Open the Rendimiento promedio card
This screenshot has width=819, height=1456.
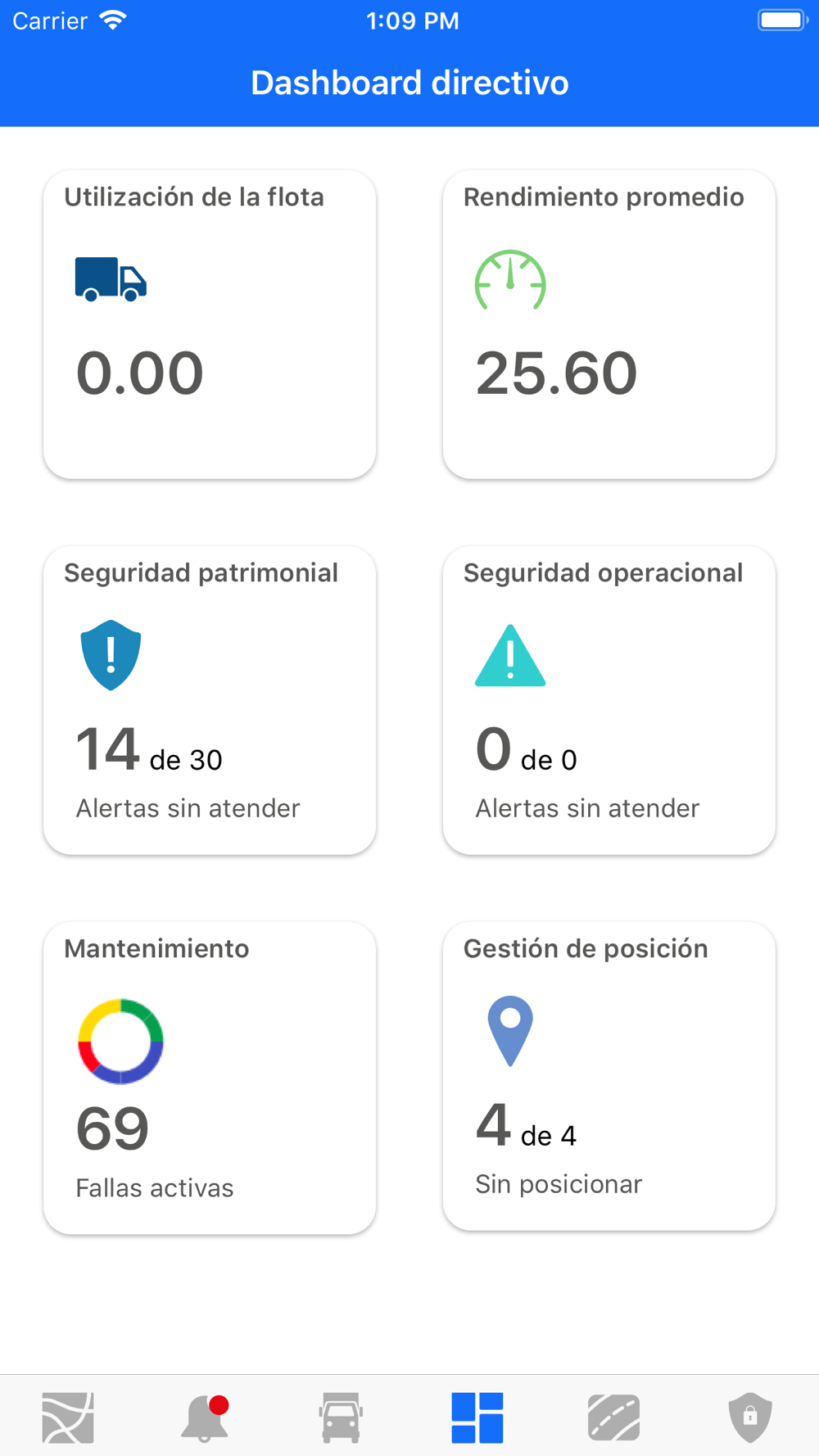coord(609,324)
